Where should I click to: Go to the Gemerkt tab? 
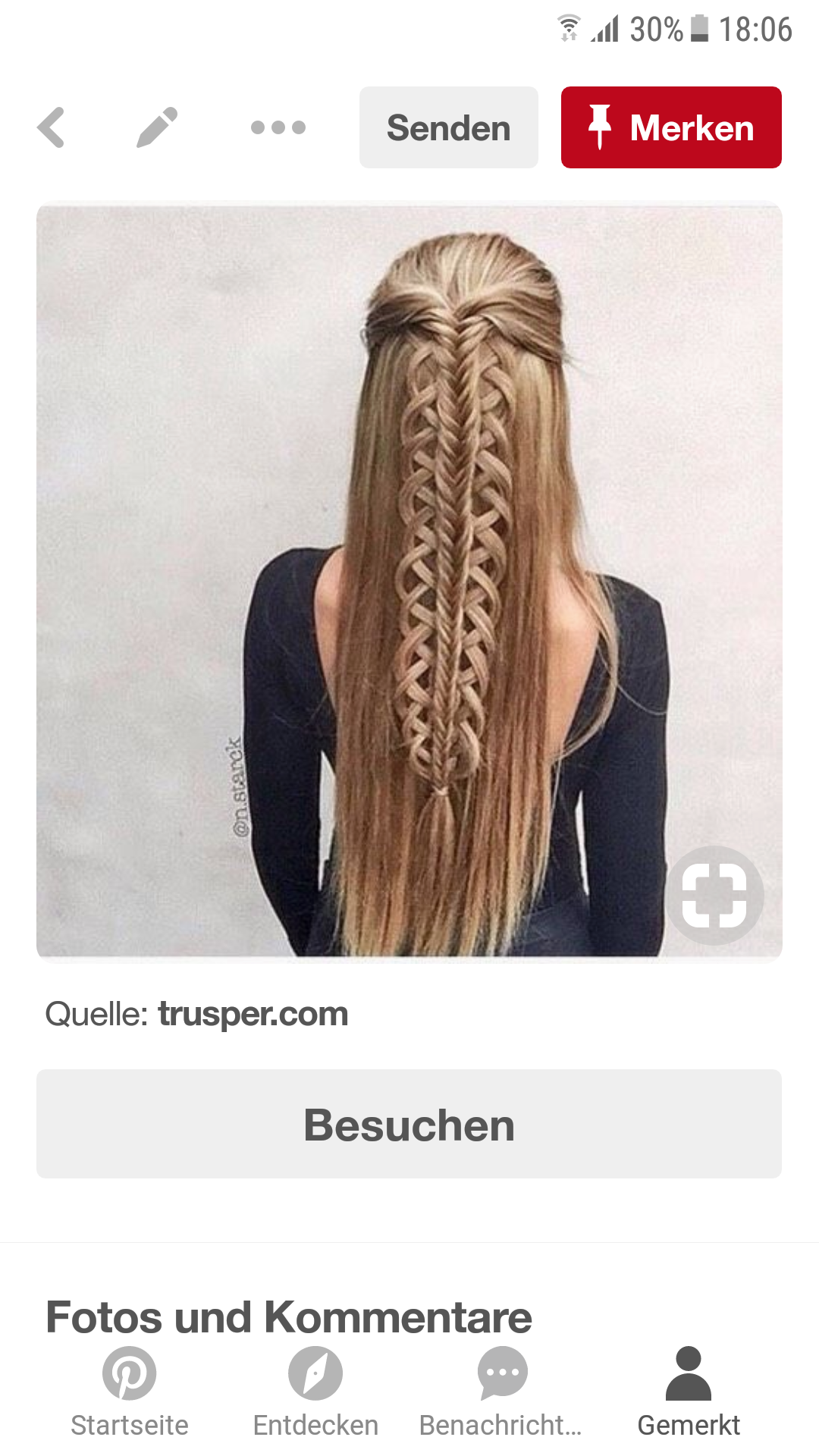point(688,1392)
